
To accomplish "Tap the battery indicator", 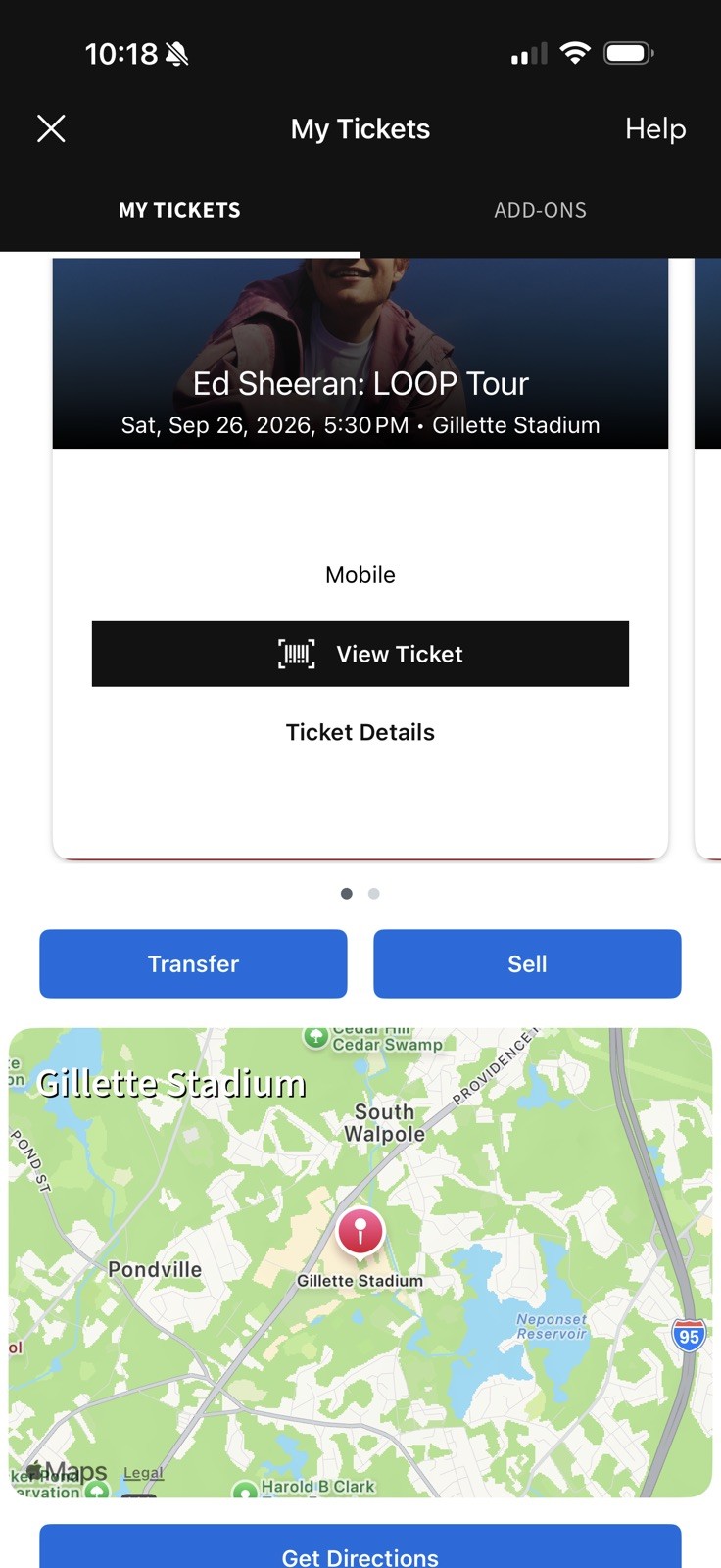I will click(630, 54).
